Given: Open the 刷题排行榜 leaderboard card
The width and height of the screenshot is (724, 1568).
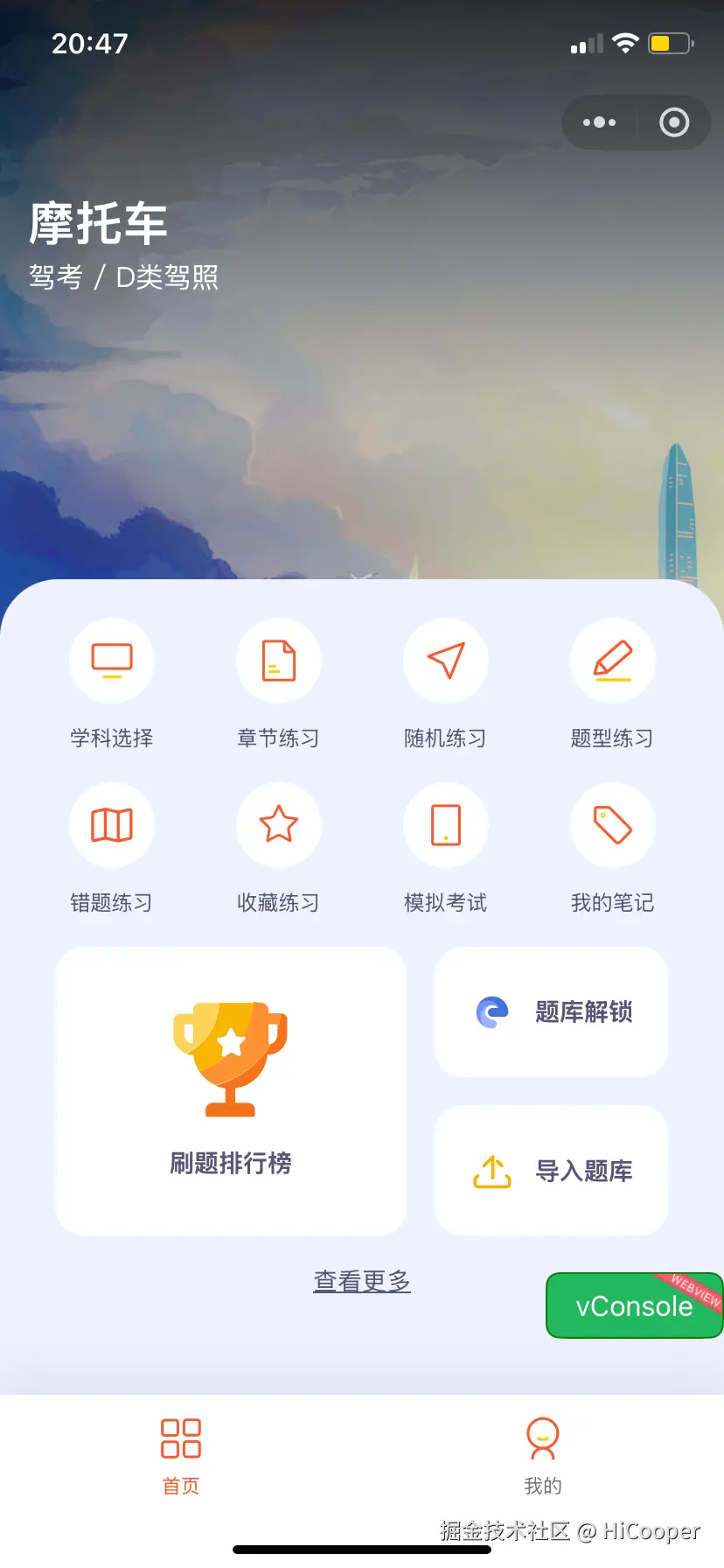Looking at the screenshot, I should click(x=231, y=1090).
